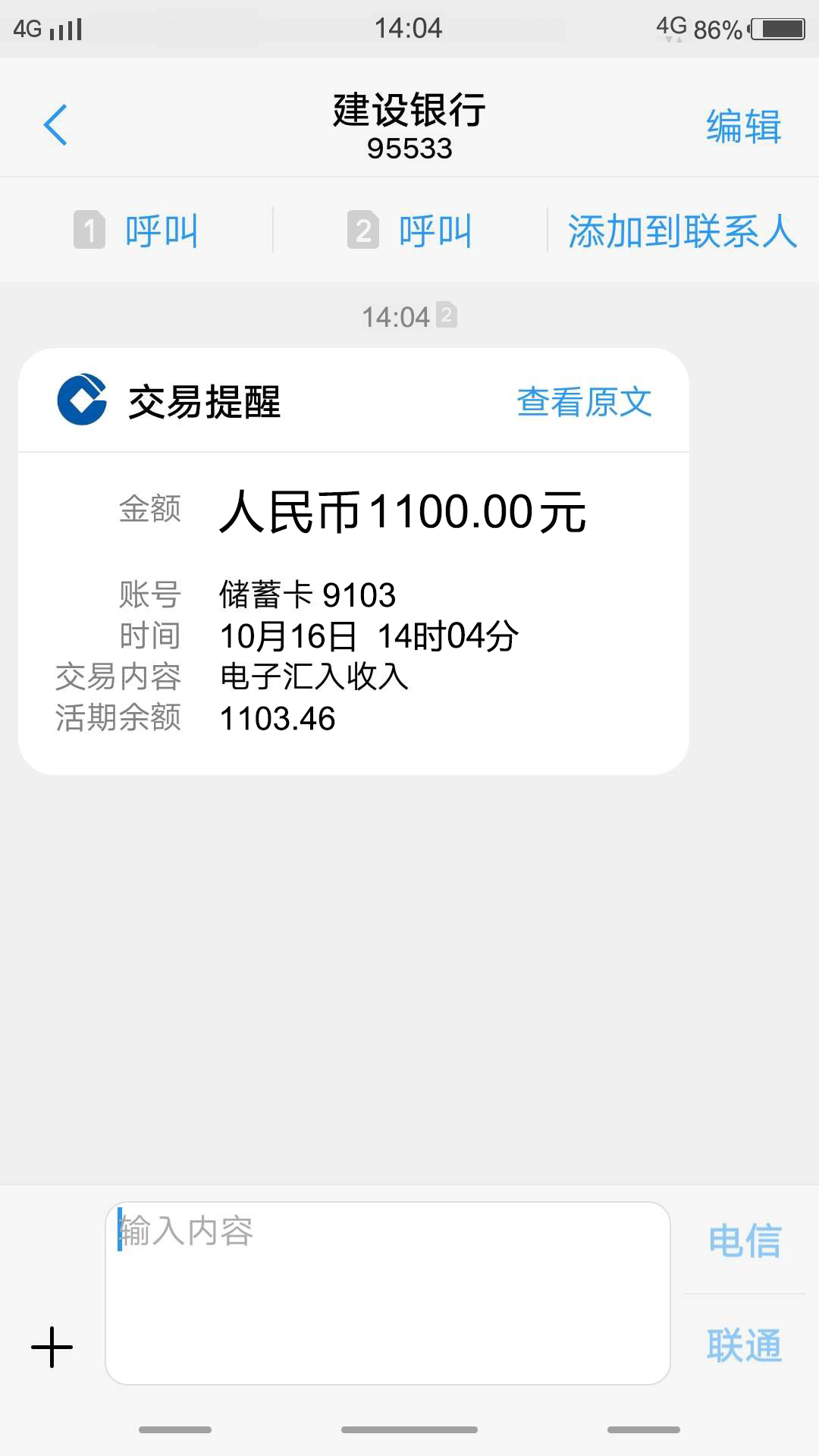Select 添加到联系人 to add contact
The image size is (819, 1456).
point(682,231)
